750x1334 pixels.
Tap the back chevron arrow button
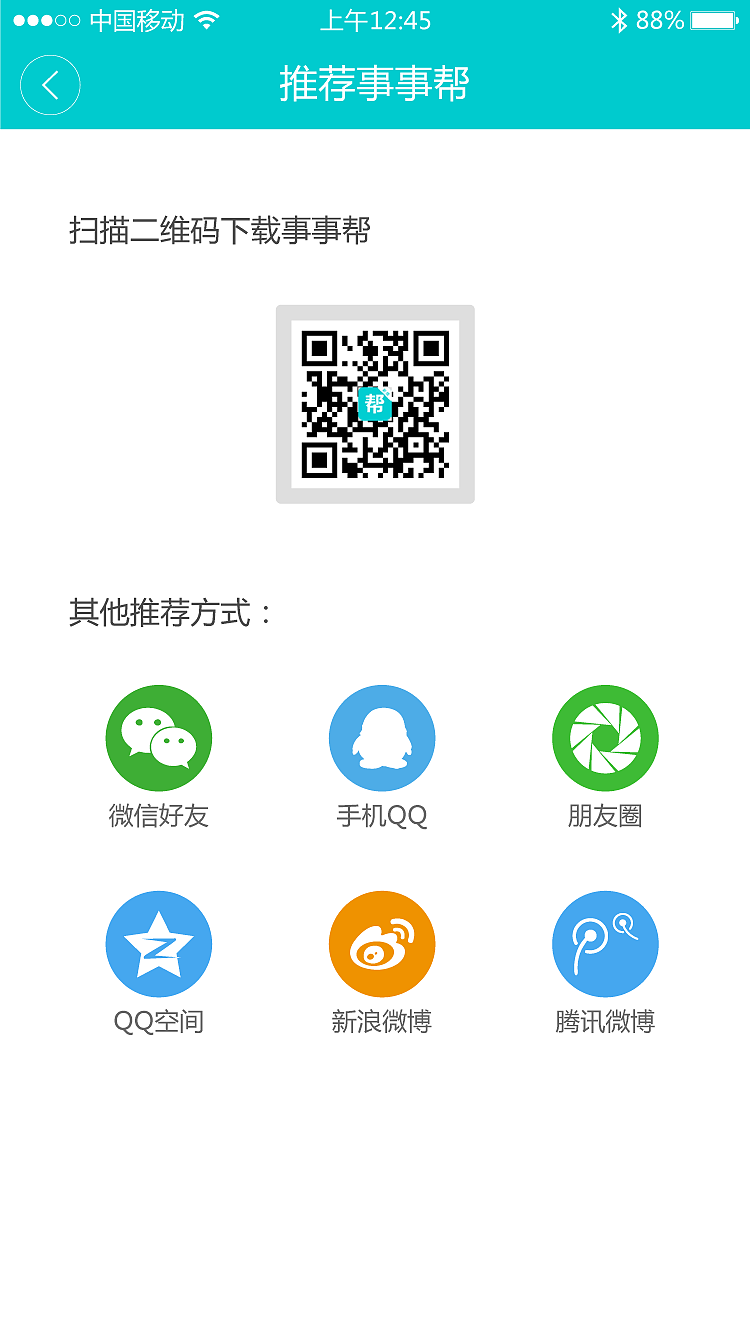click(x=50, y=85)
